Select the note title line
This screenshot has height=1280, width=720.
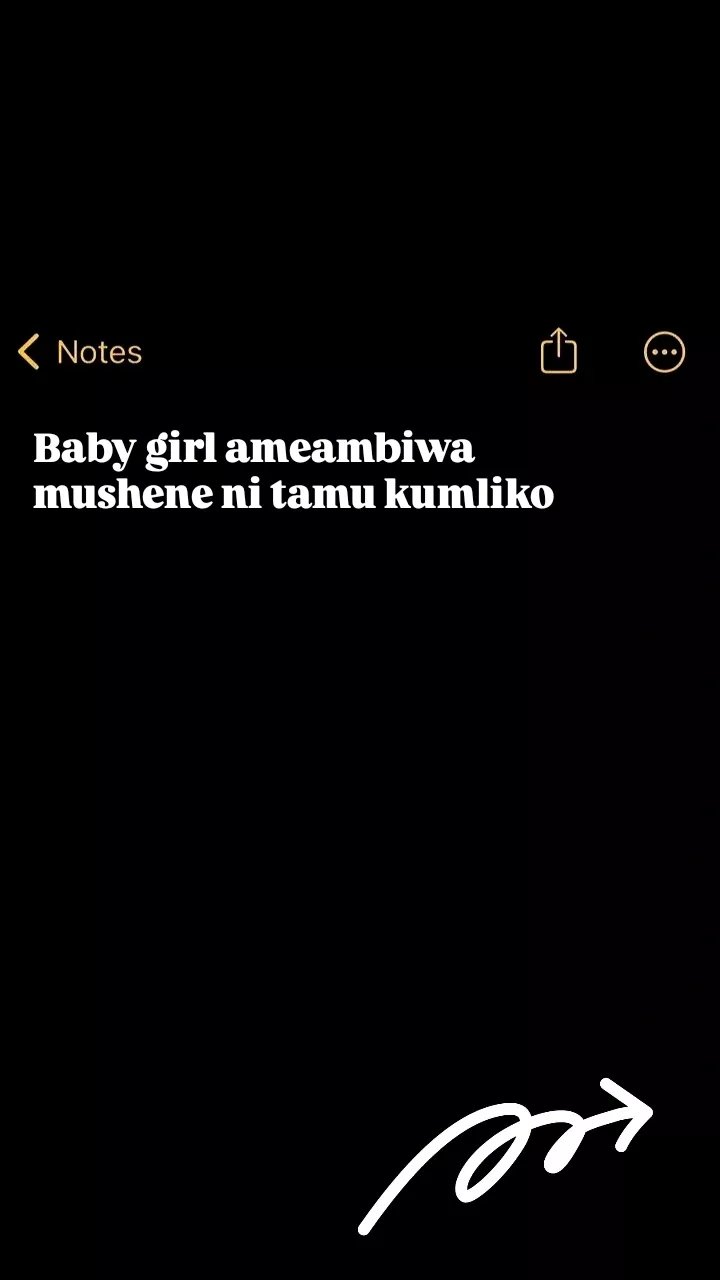[255, 449]
